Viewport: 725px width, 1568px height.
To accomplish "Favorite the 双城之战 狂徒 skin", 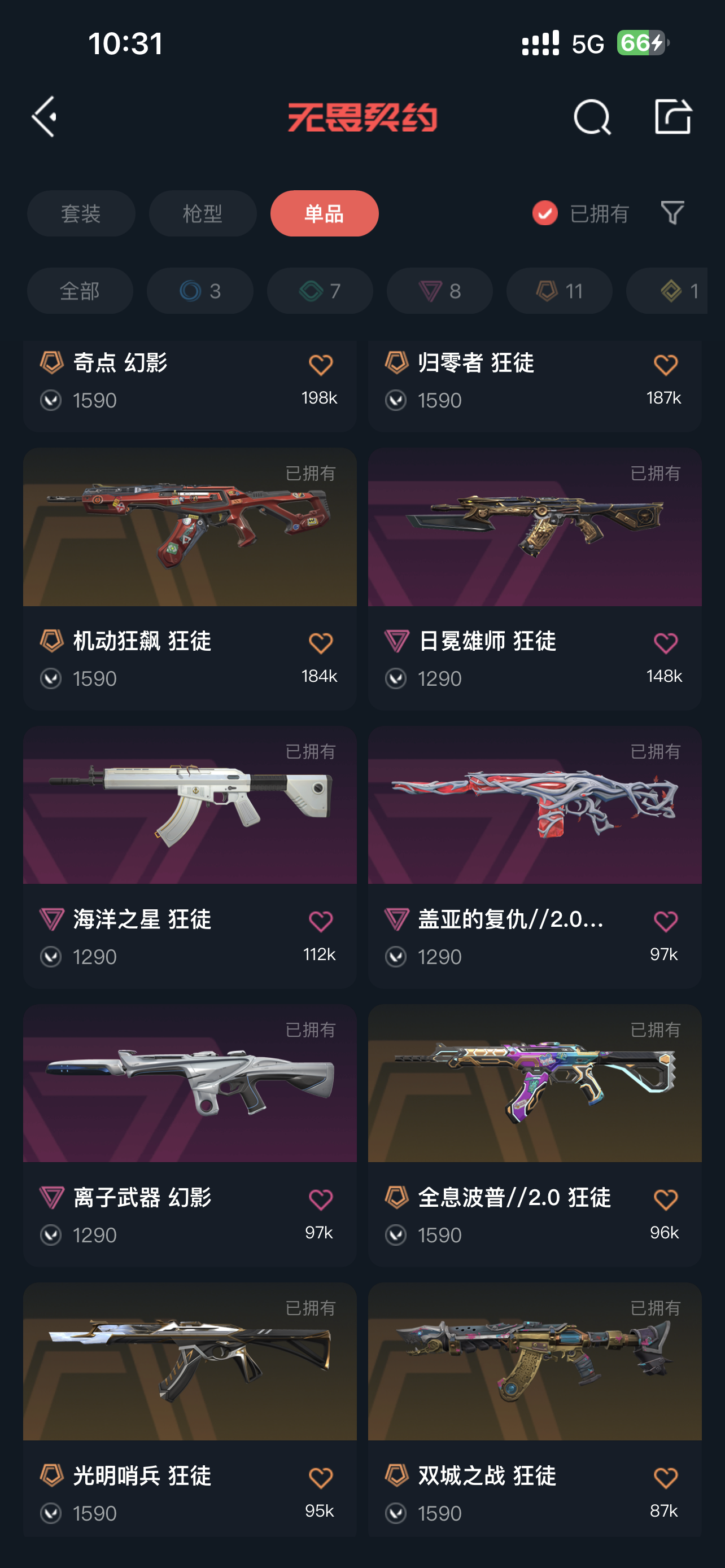I will pos(665,1478).
